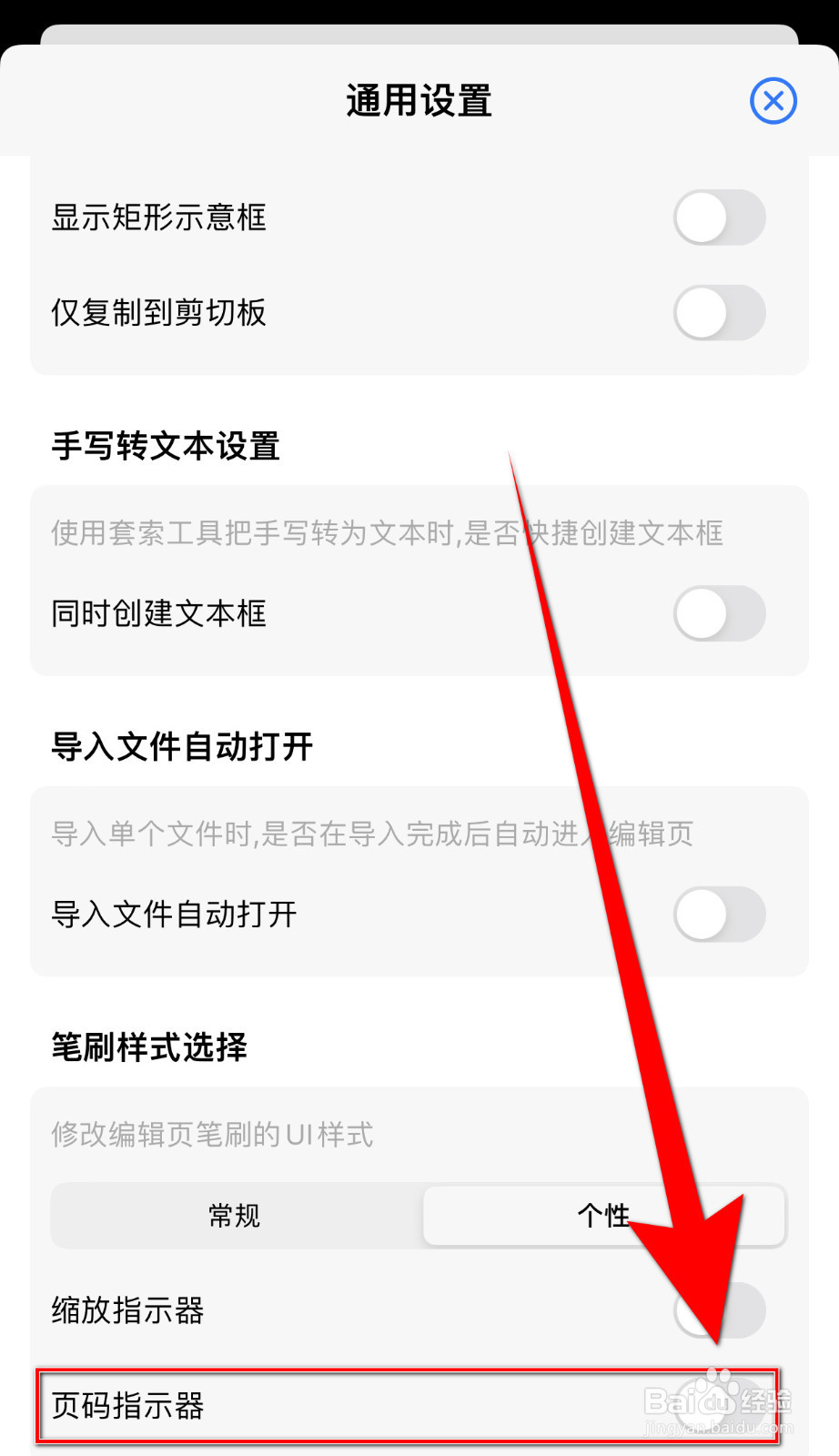Close the 通用设置 settings panel
This screenshot has width=839, height=1456.
click(x=773, y=100)
